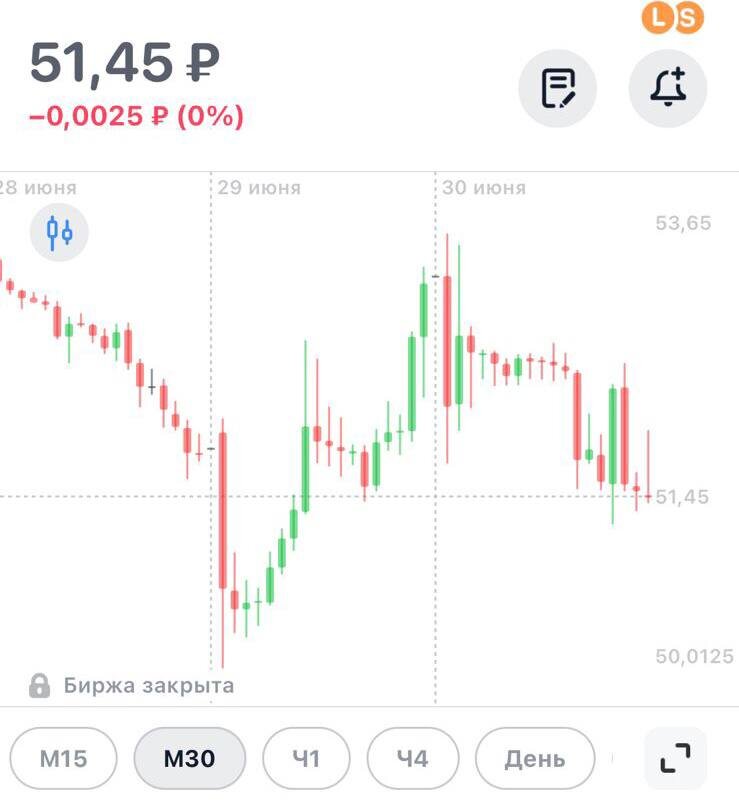
Task: Show the День timeframe
Action: pos(534,759)
